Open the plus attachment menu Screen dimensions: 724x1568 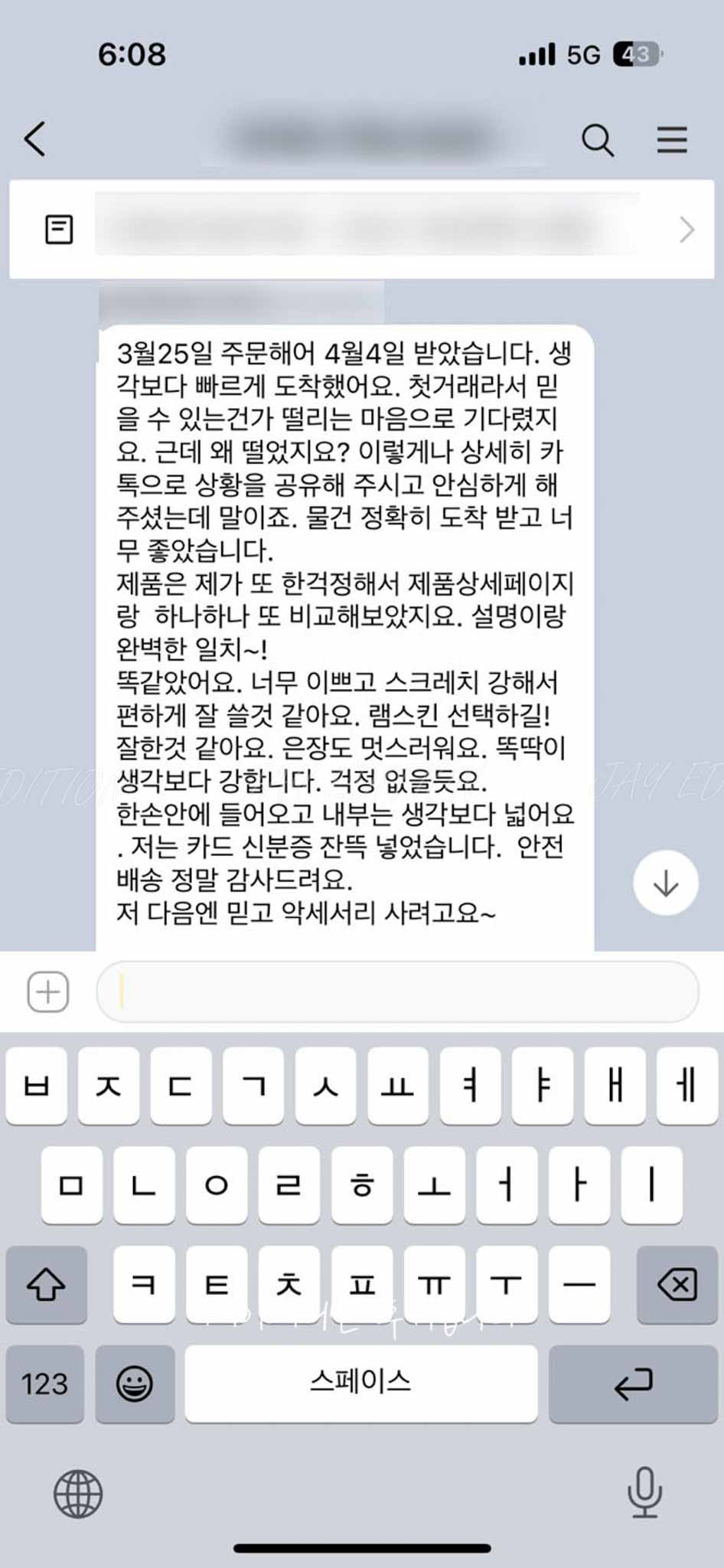pyautogui.click(x=48, y=992)
